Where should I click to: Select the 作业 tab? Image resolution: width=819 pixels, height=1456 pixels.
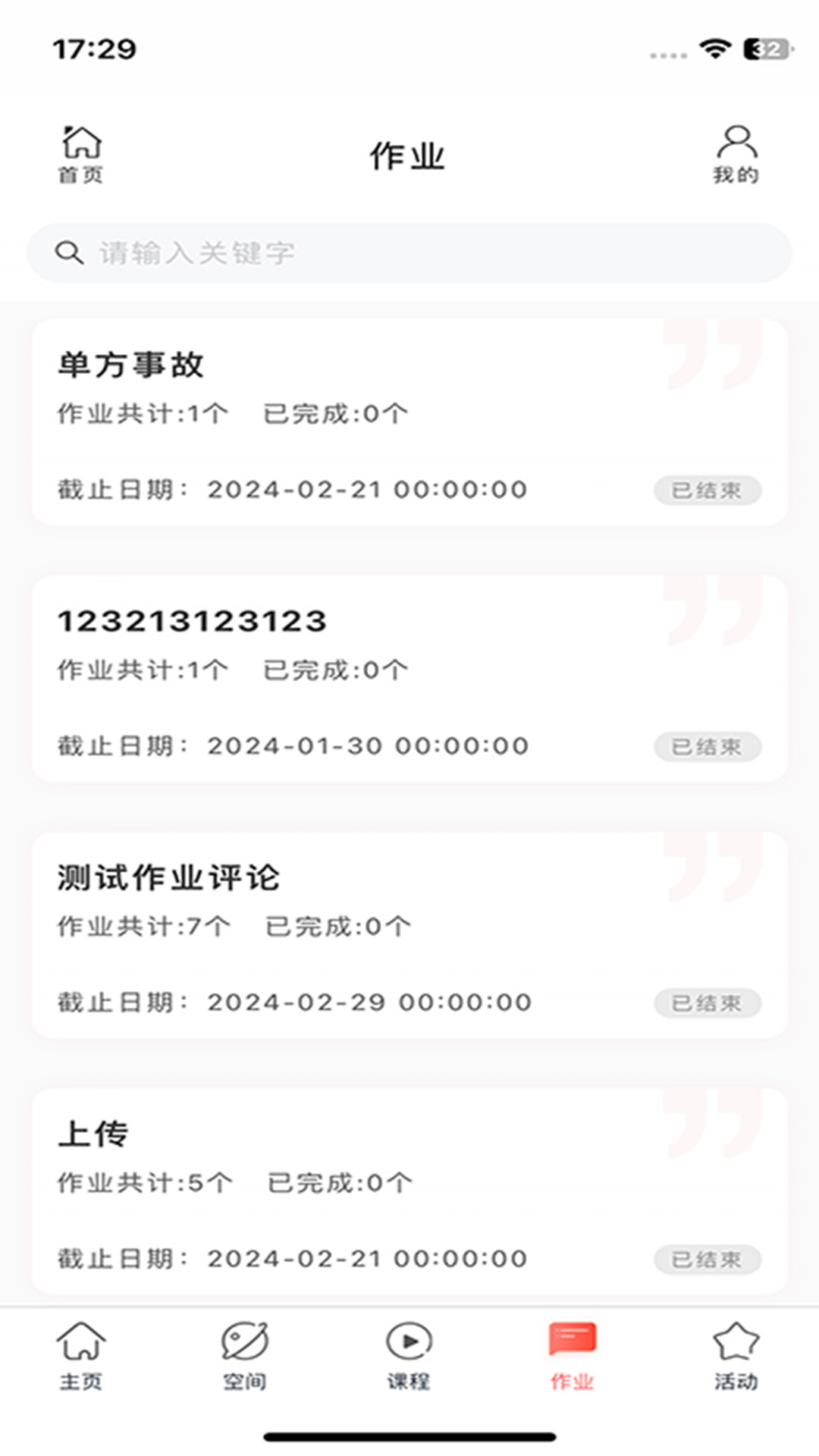coord(573,1356)
